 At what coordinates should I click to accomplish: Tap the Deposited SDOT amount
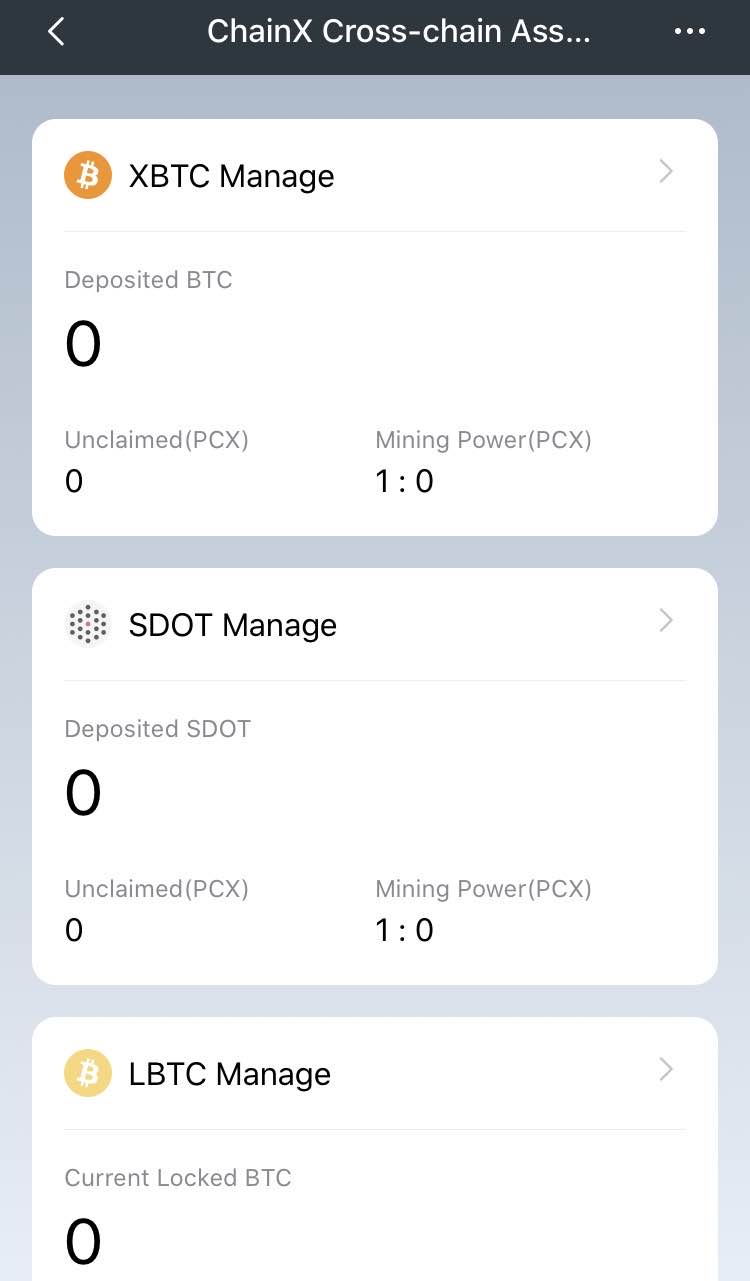click(83, 792)
